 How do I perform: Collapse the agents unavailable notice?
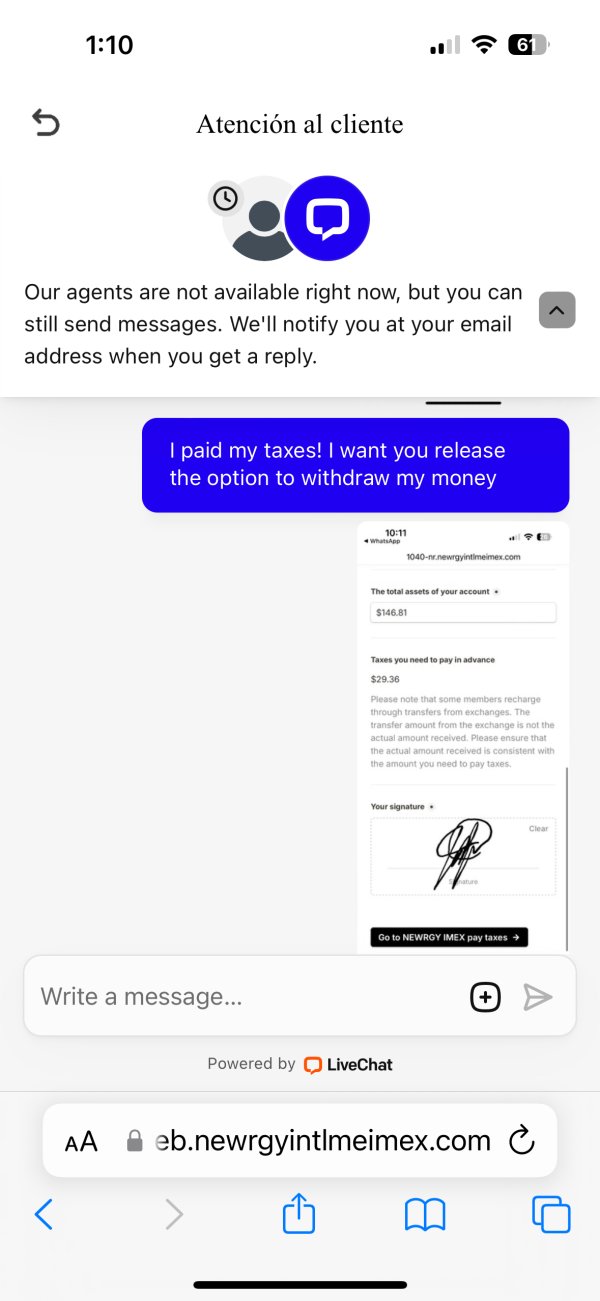557,310
